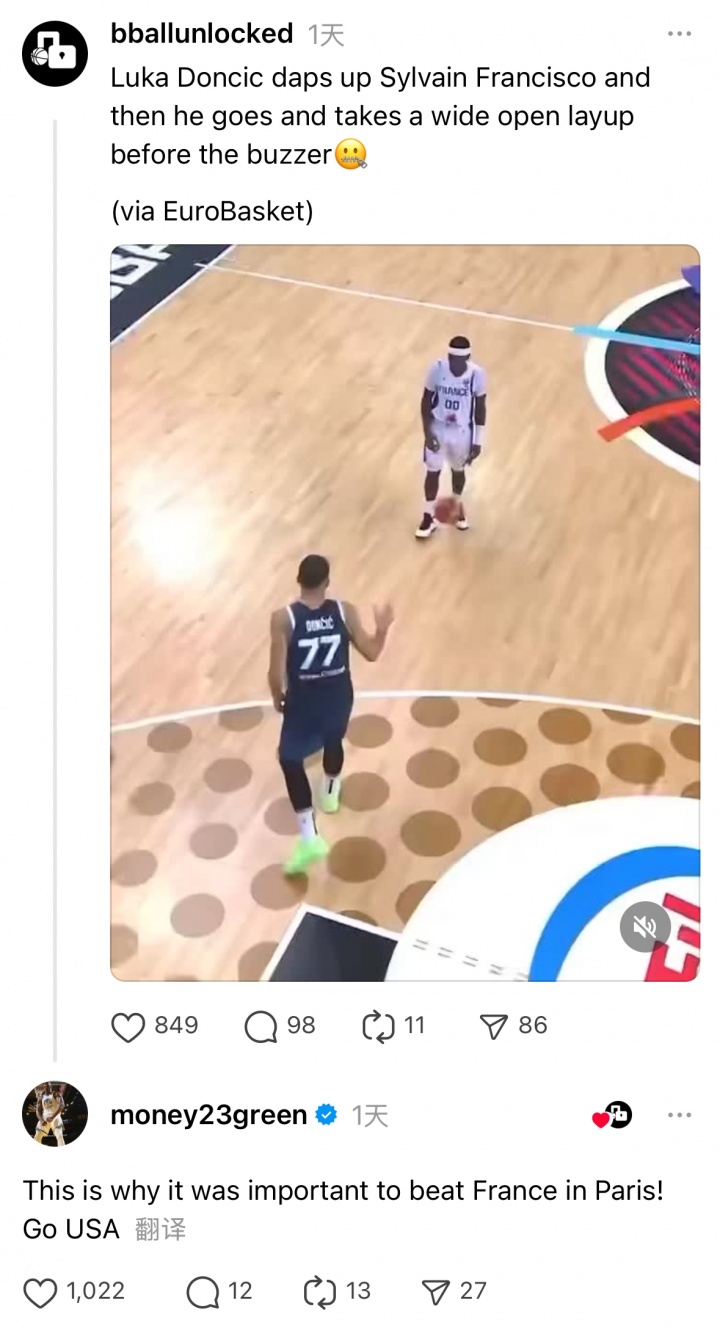Screen dimensions: 720x1336
Task: Open overflow menu on money23green reply
Action: click(x=679, y=1115)
